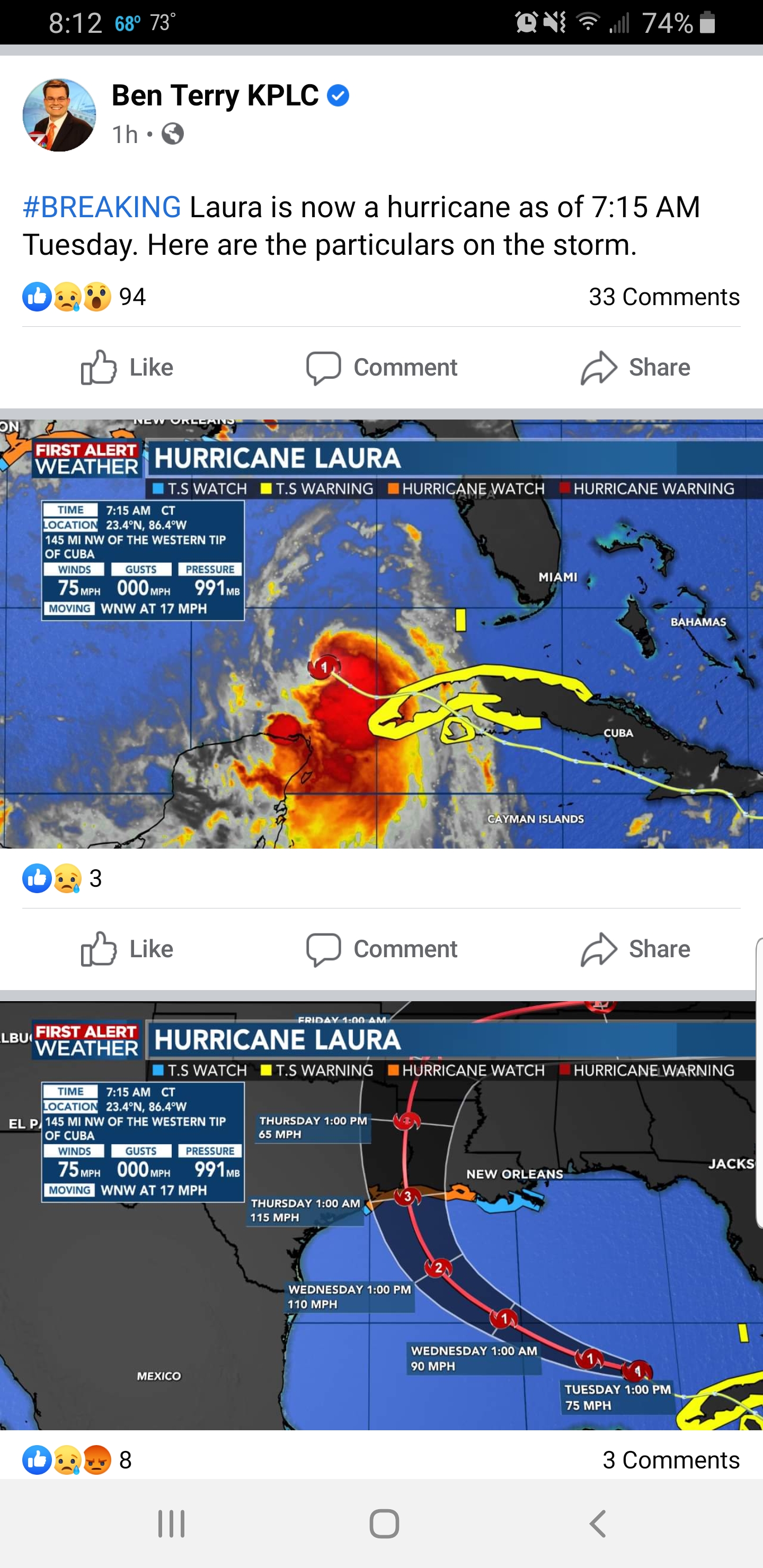The image size is (763, 1568).
Task: Open the forecast track map image
Action: [x=381, y=1215]
